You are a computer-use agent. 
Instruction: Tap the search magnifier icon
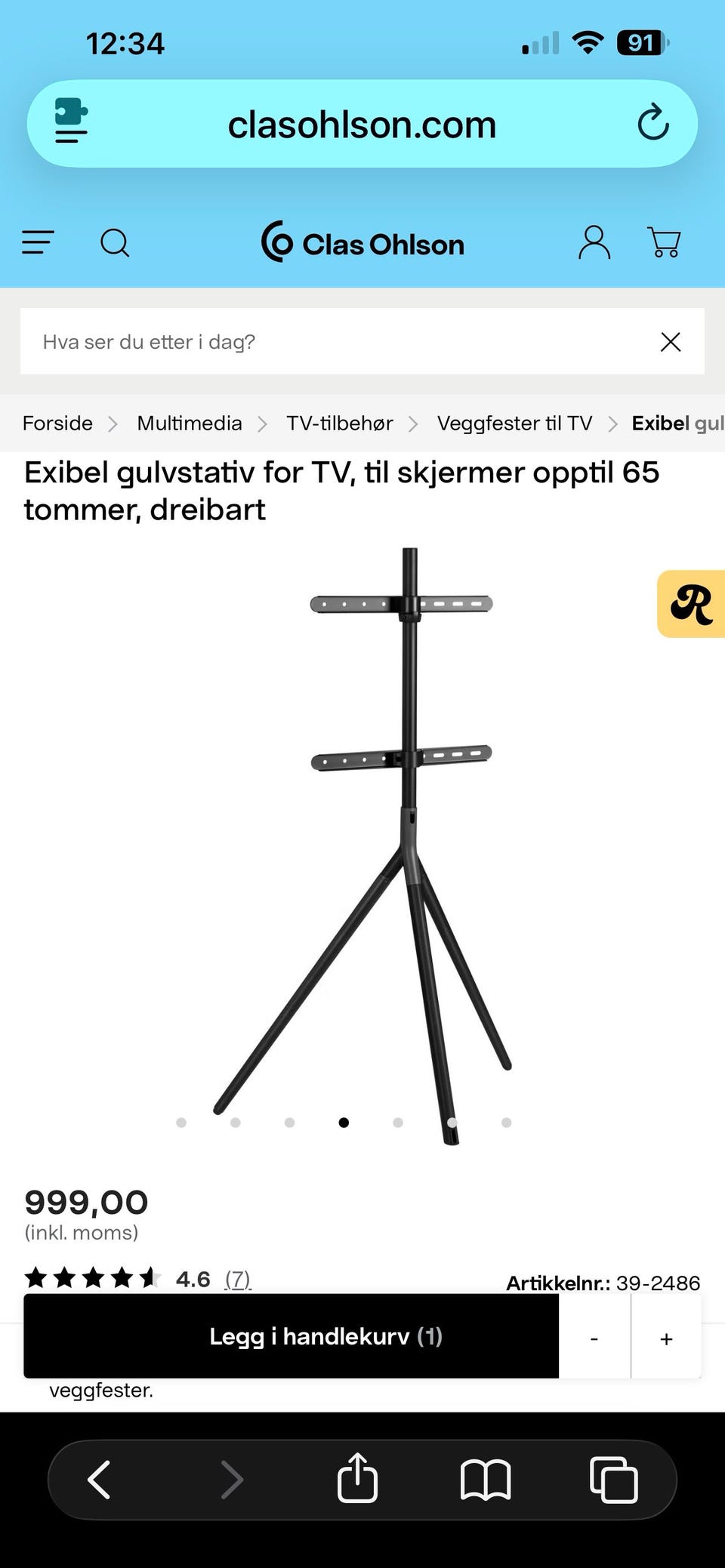point(115,242)
